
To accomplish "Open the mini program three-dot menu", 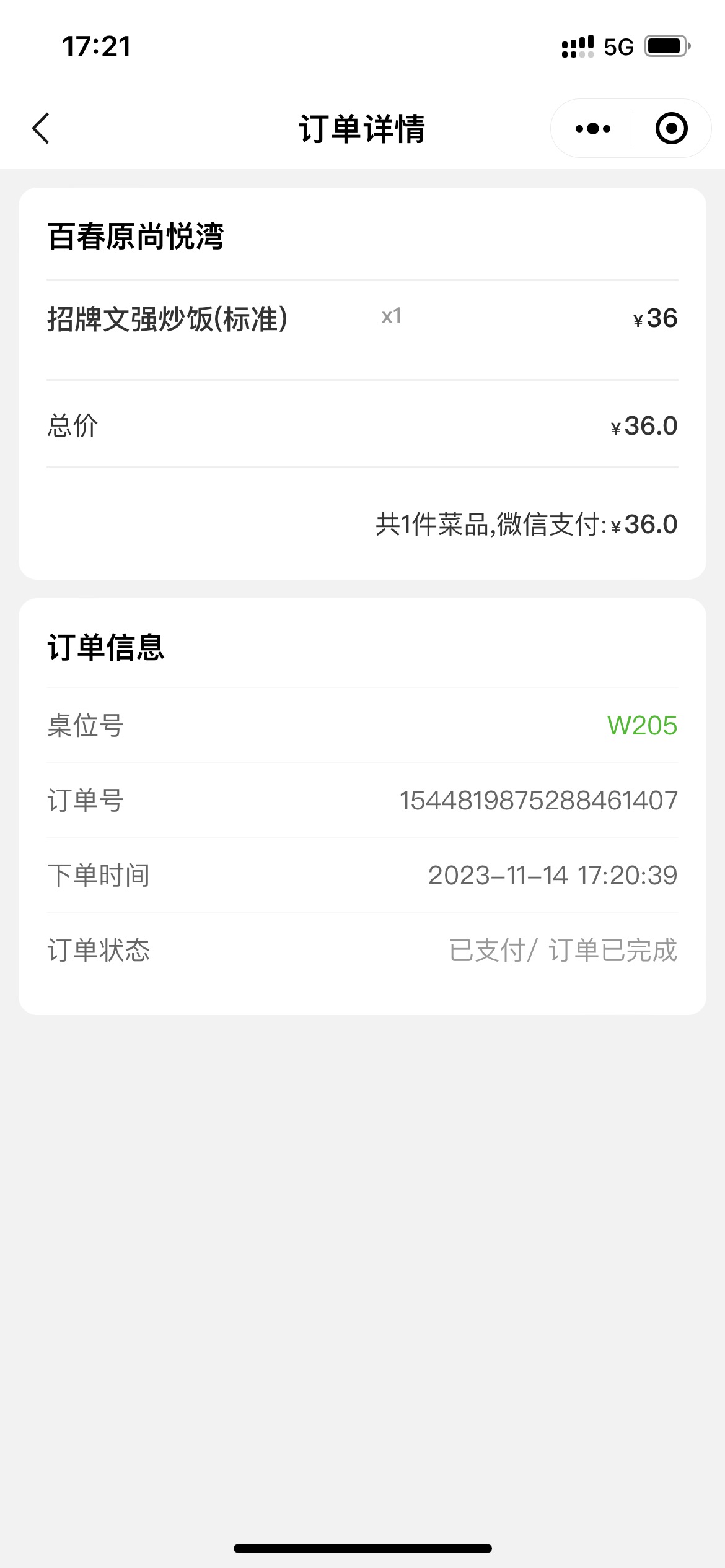I will [592, 129].
